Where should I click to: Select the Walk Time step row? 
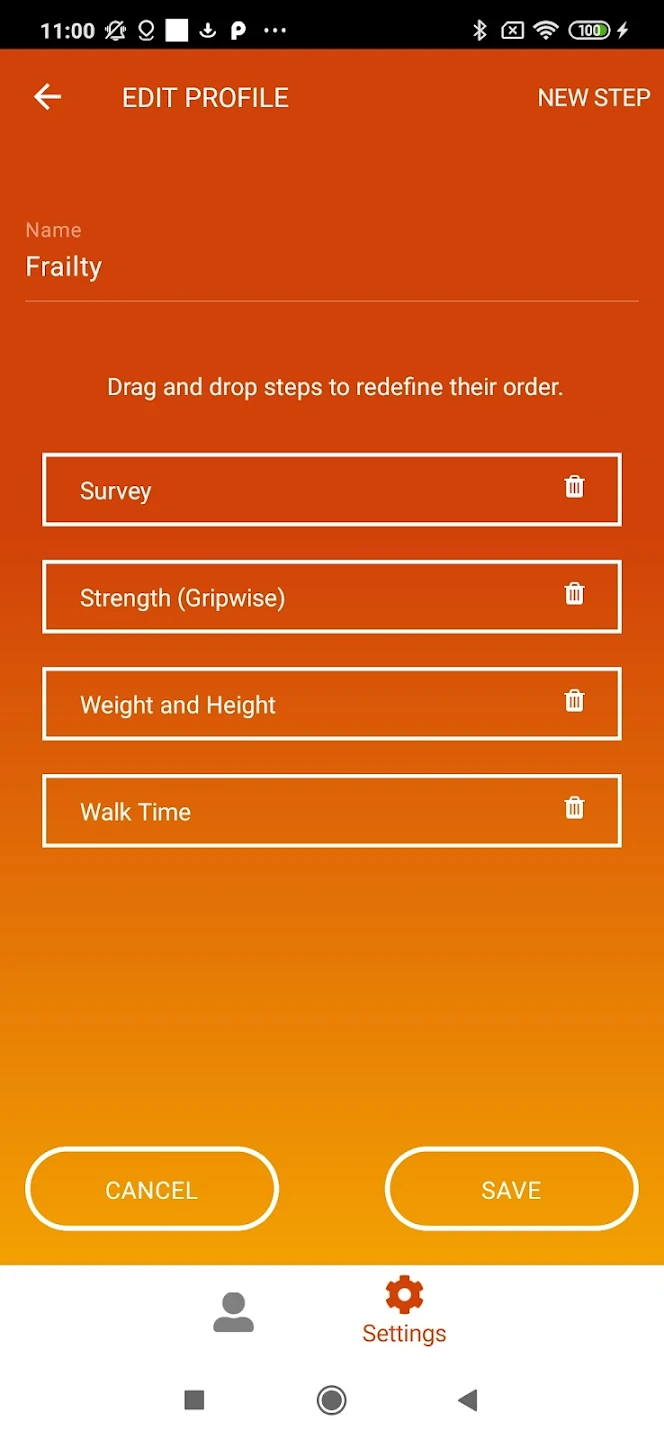point(300,811)
